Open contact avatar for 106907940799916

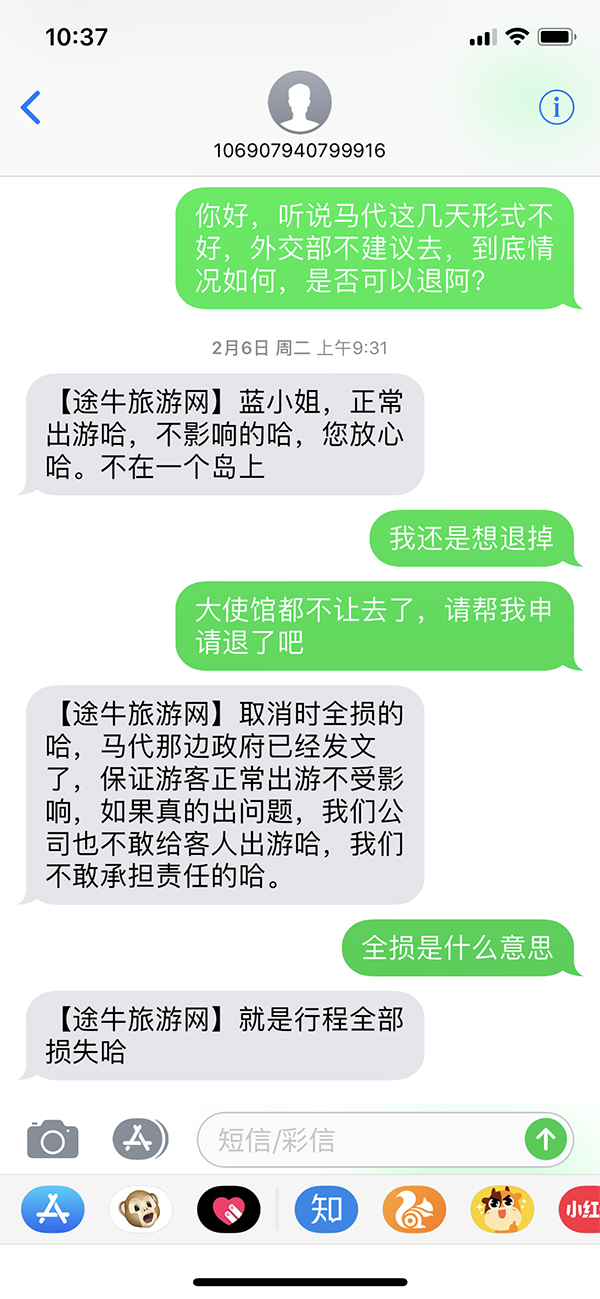coord(299,103)
